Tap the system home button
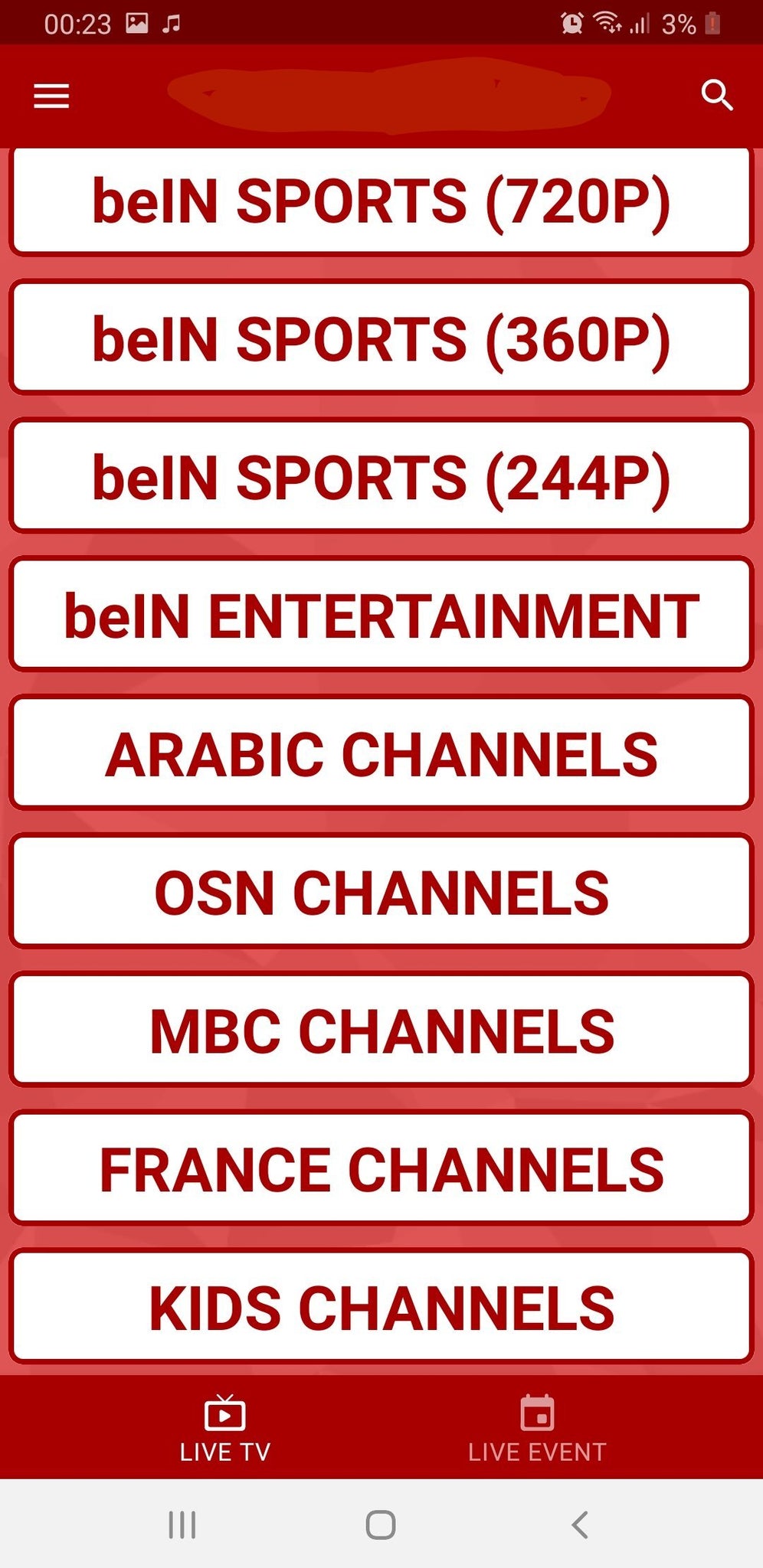This screenshot has width=763, height=1568. click(x=381, y=1524)
